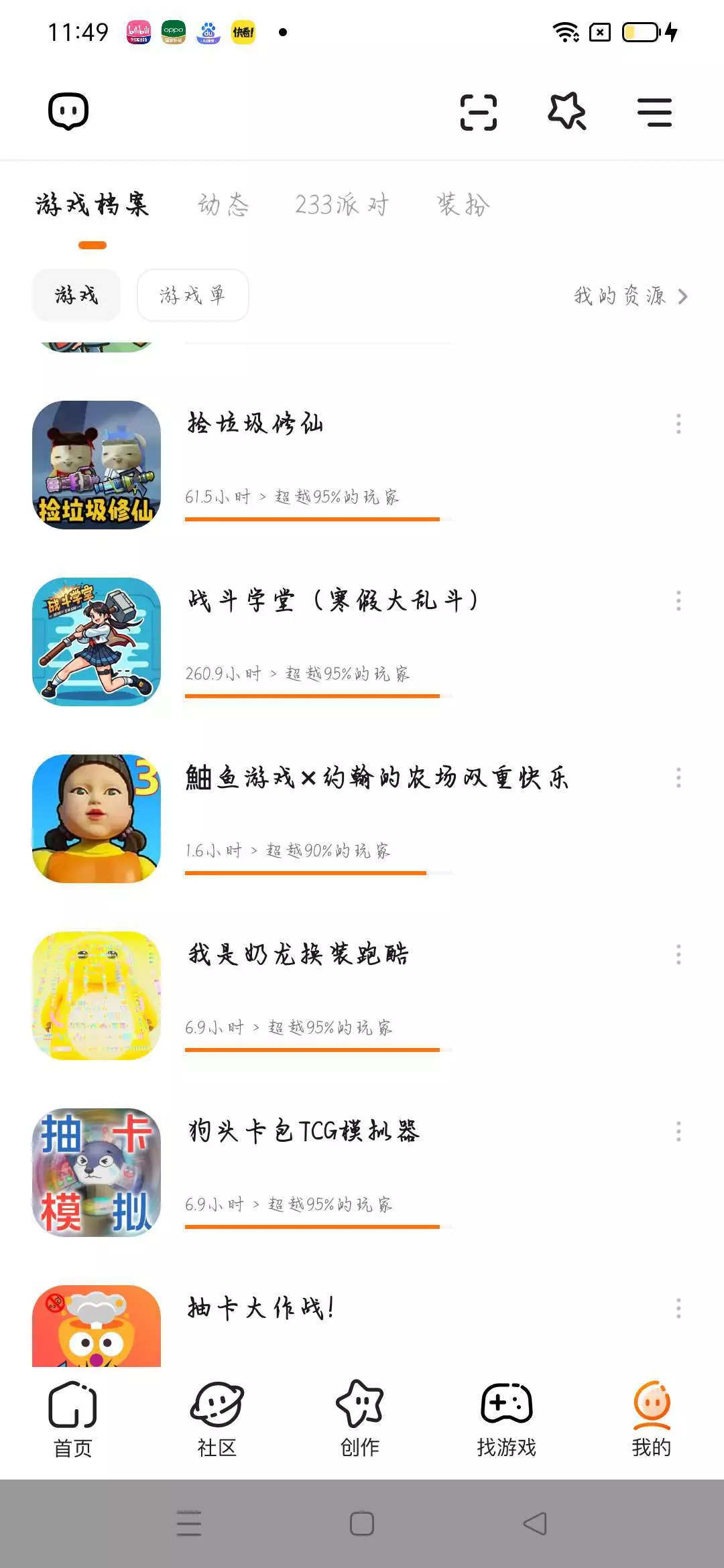Open the chat face icon at top
This screenshot has width=724, height=1568.
(68, 111)
